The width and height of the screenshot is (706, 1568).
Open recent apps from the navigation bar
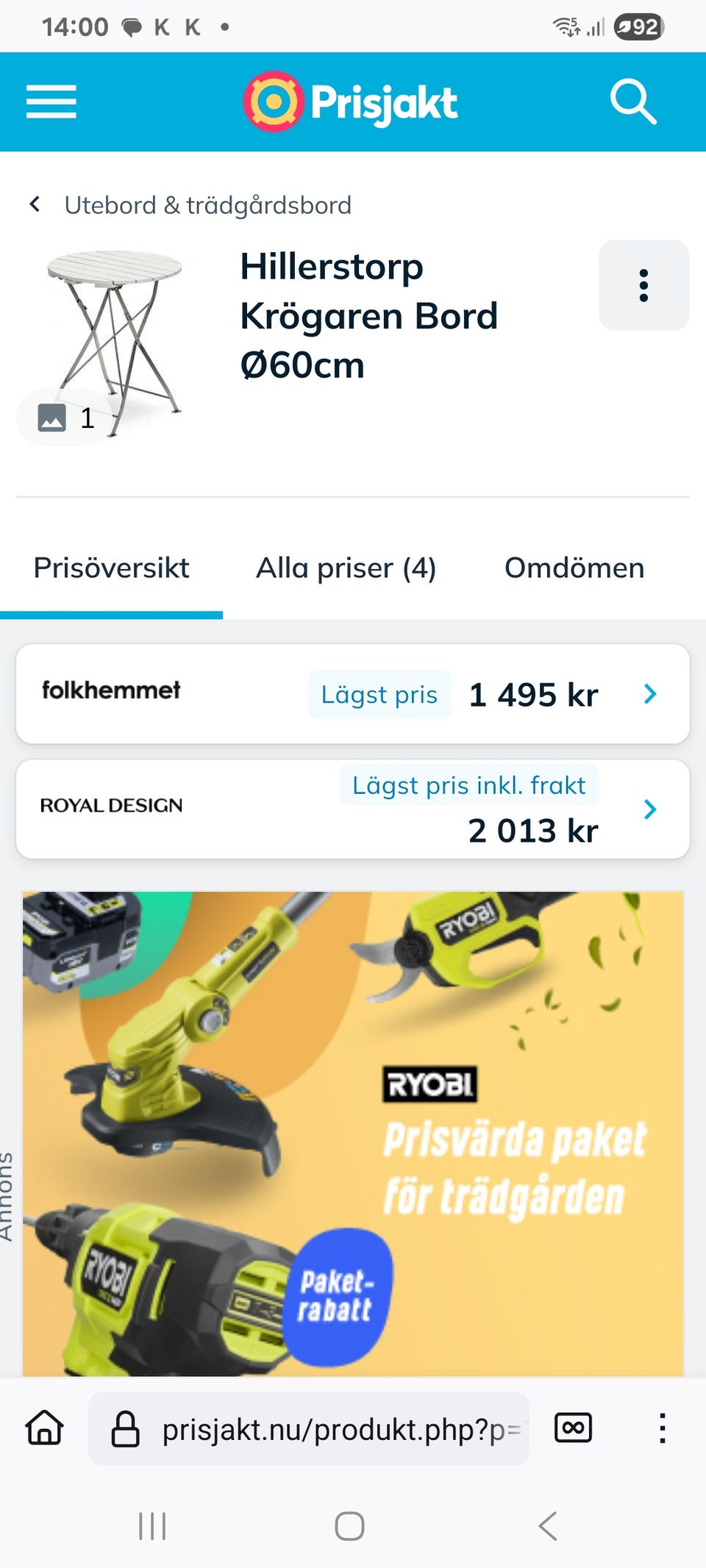152,1526
